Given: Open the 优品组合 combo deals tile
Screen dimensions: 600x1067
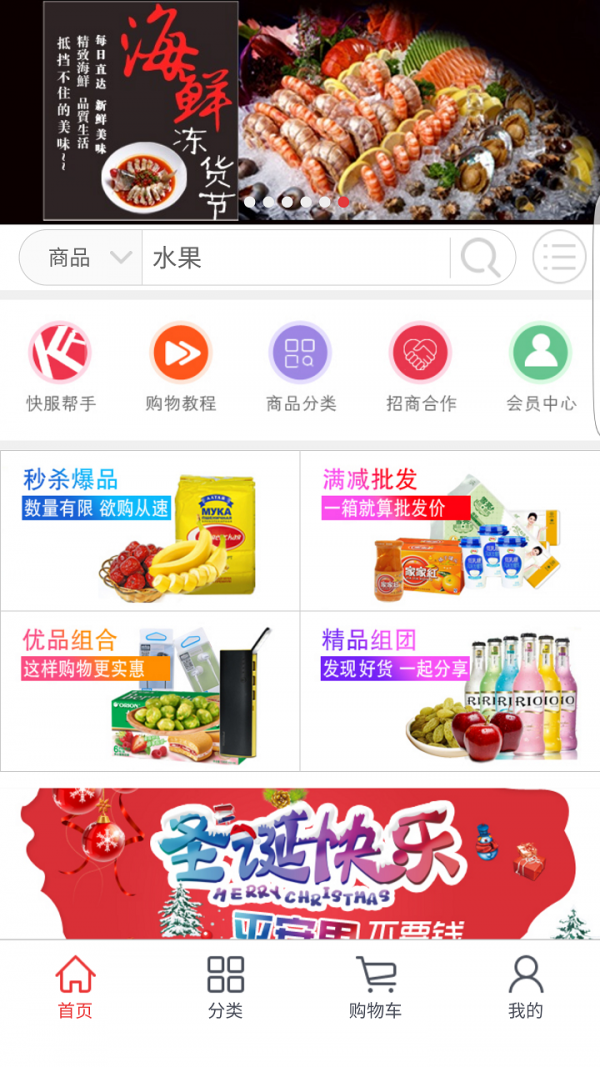Looking at the screenshot, I should click(x=150, y=691).
